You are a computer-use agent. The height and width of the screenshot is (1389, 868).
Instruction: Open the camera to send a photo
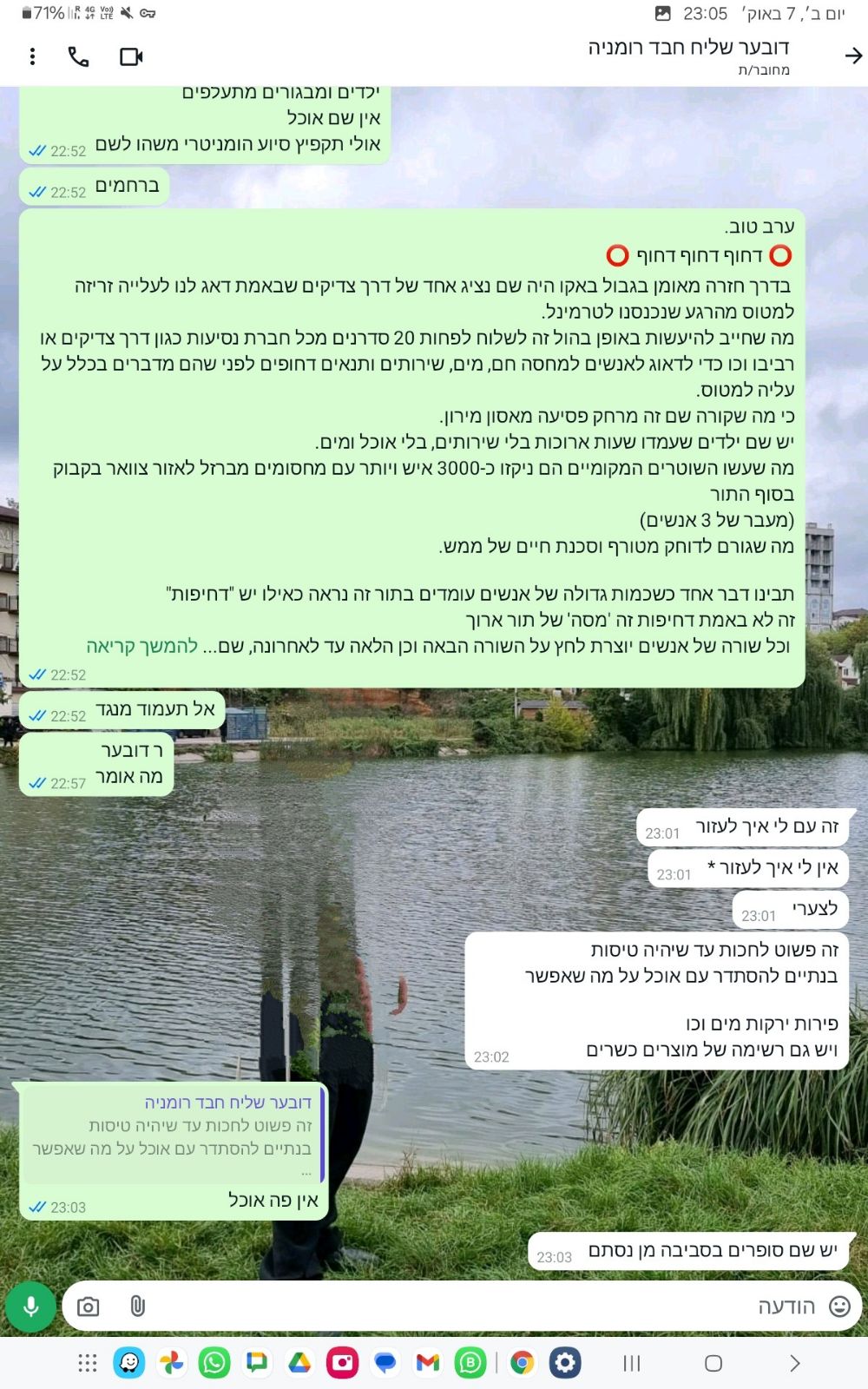click(x=88, y=1307)
